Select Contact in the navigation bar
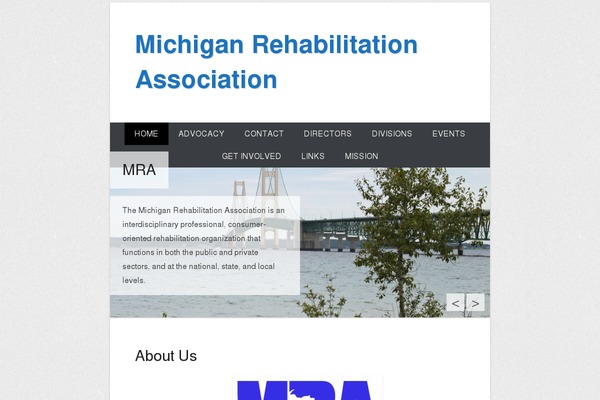Image resolution: width=600 pixels, height=400 pixels. (264, 134)
